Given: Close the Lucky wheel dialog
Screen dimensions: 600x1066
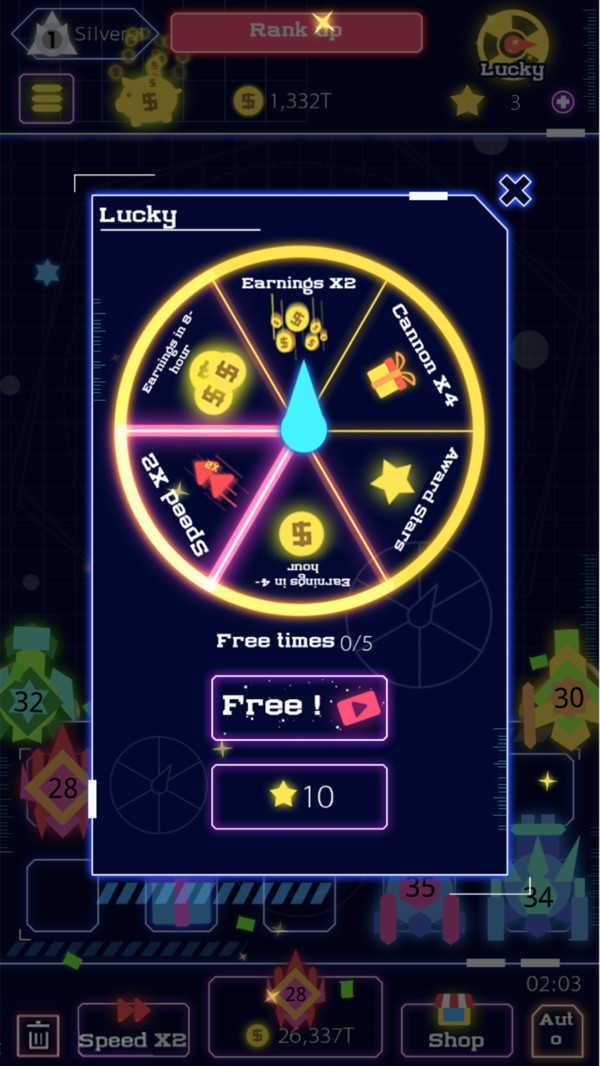Looking at the screenshot, I should pyautogui.click(x=515, y=190).
